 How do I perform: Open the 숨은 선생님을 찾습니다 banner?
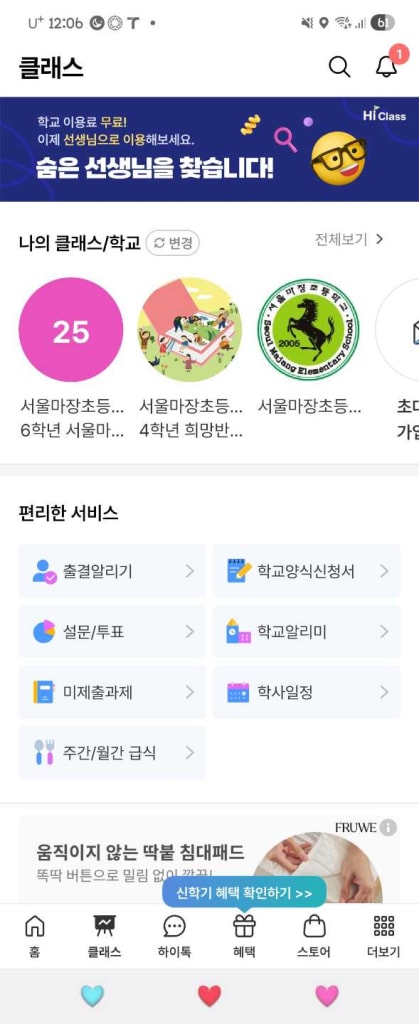coord(210,149)
